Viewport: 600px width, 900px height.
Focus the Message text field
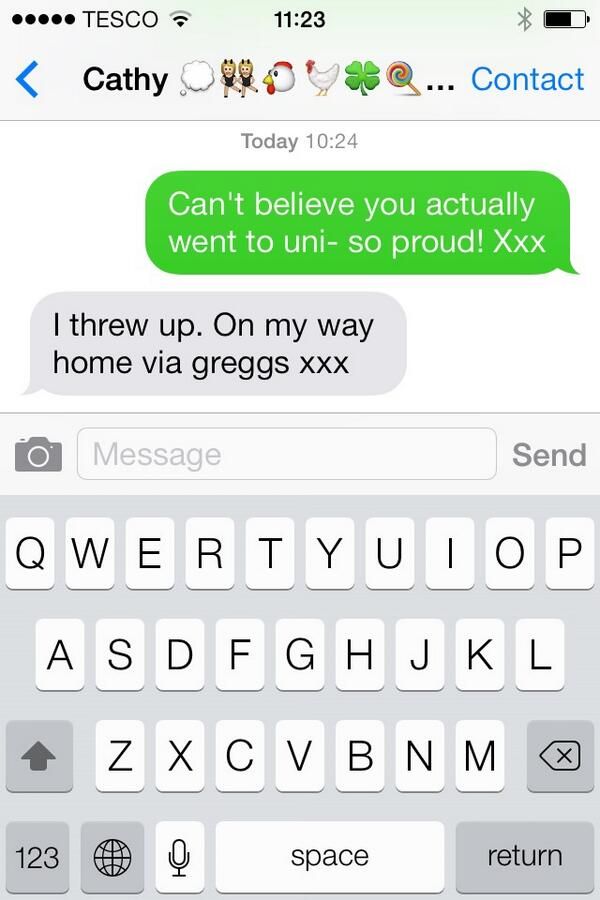click(x=286, y=454)
